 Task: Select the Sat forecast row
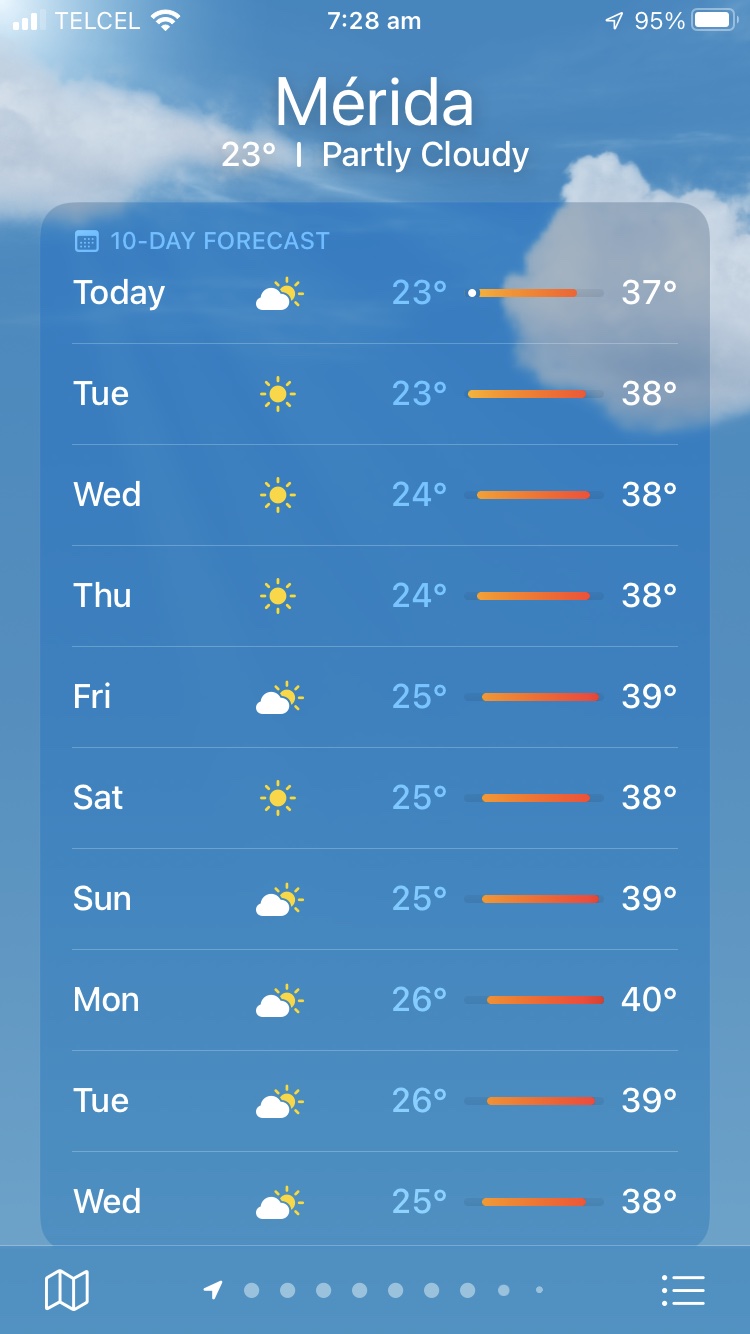pos(375,798)
